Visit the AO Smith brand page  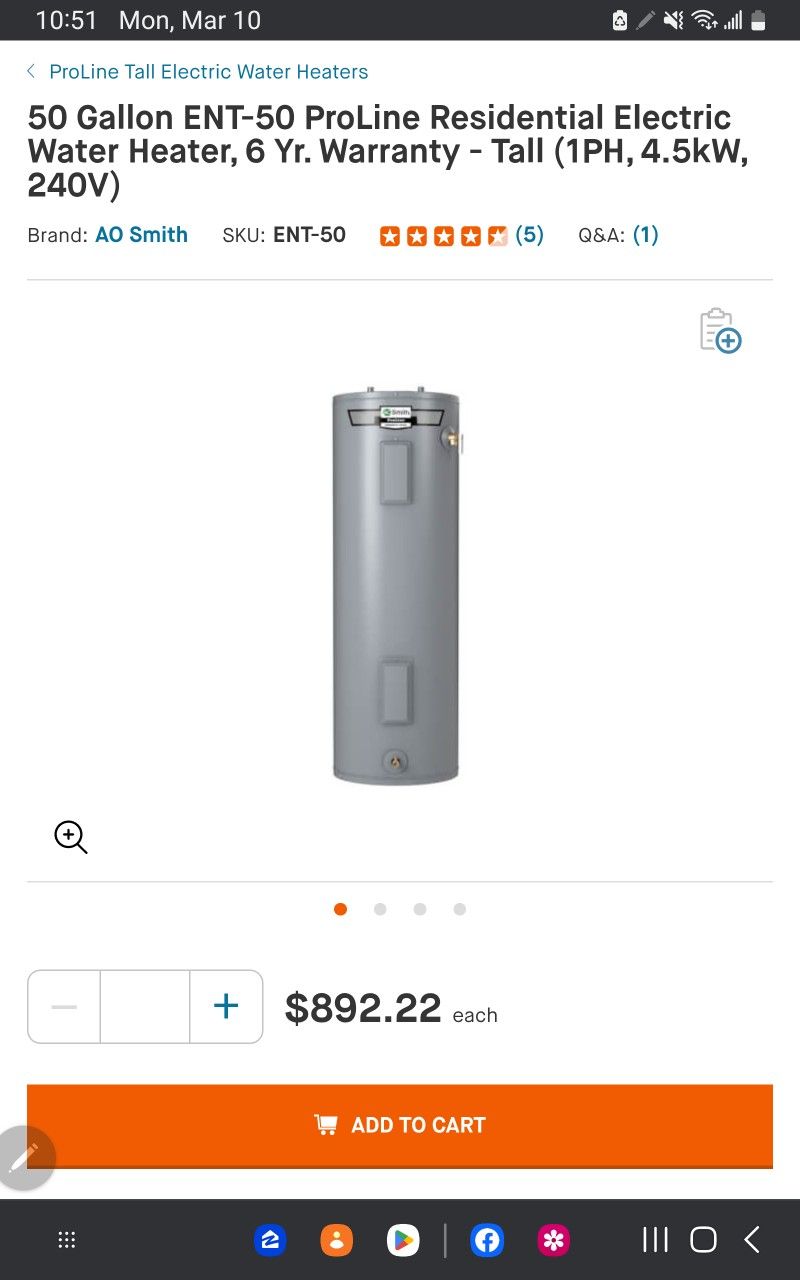tap(142, 235)
